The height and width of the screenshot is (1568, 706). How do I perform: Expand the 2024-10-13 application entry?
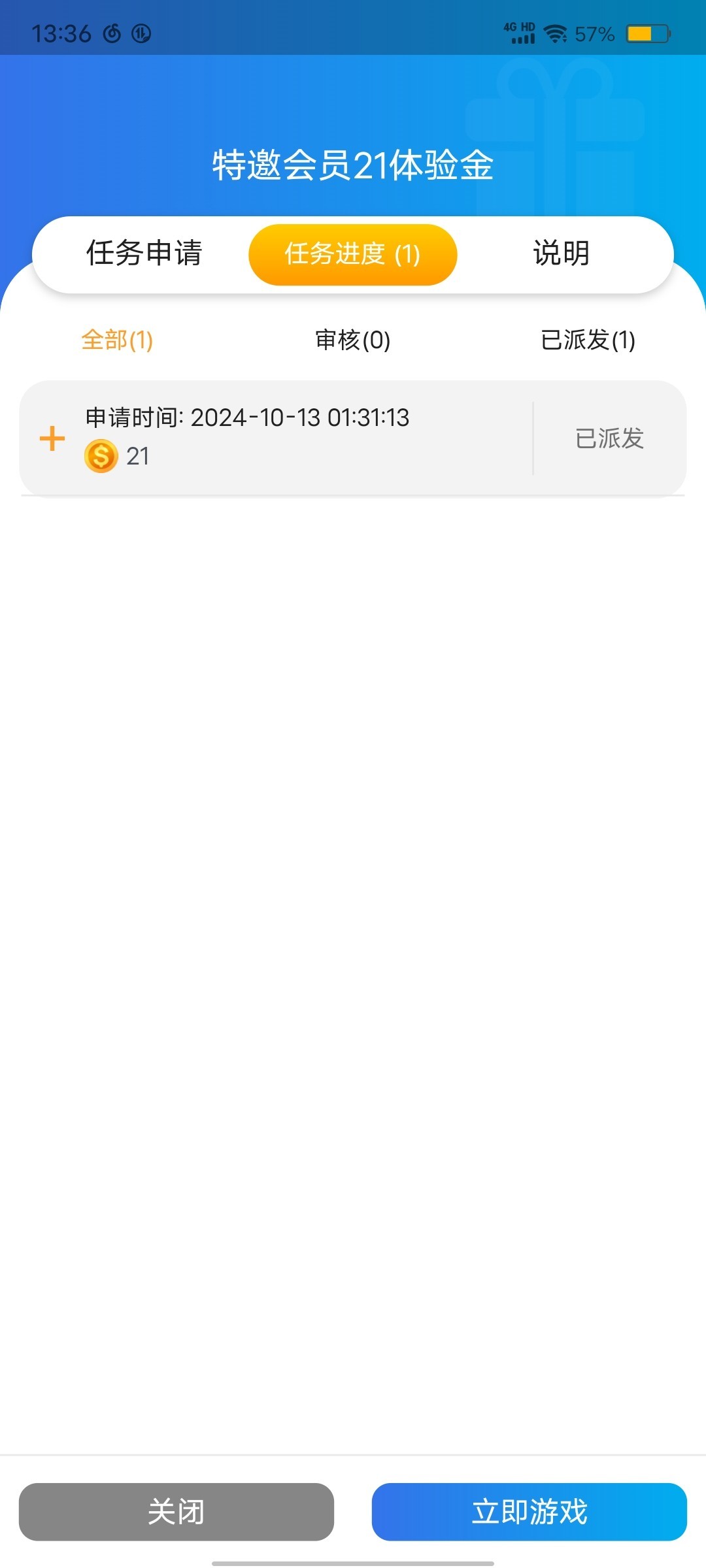tap(52, 438)
